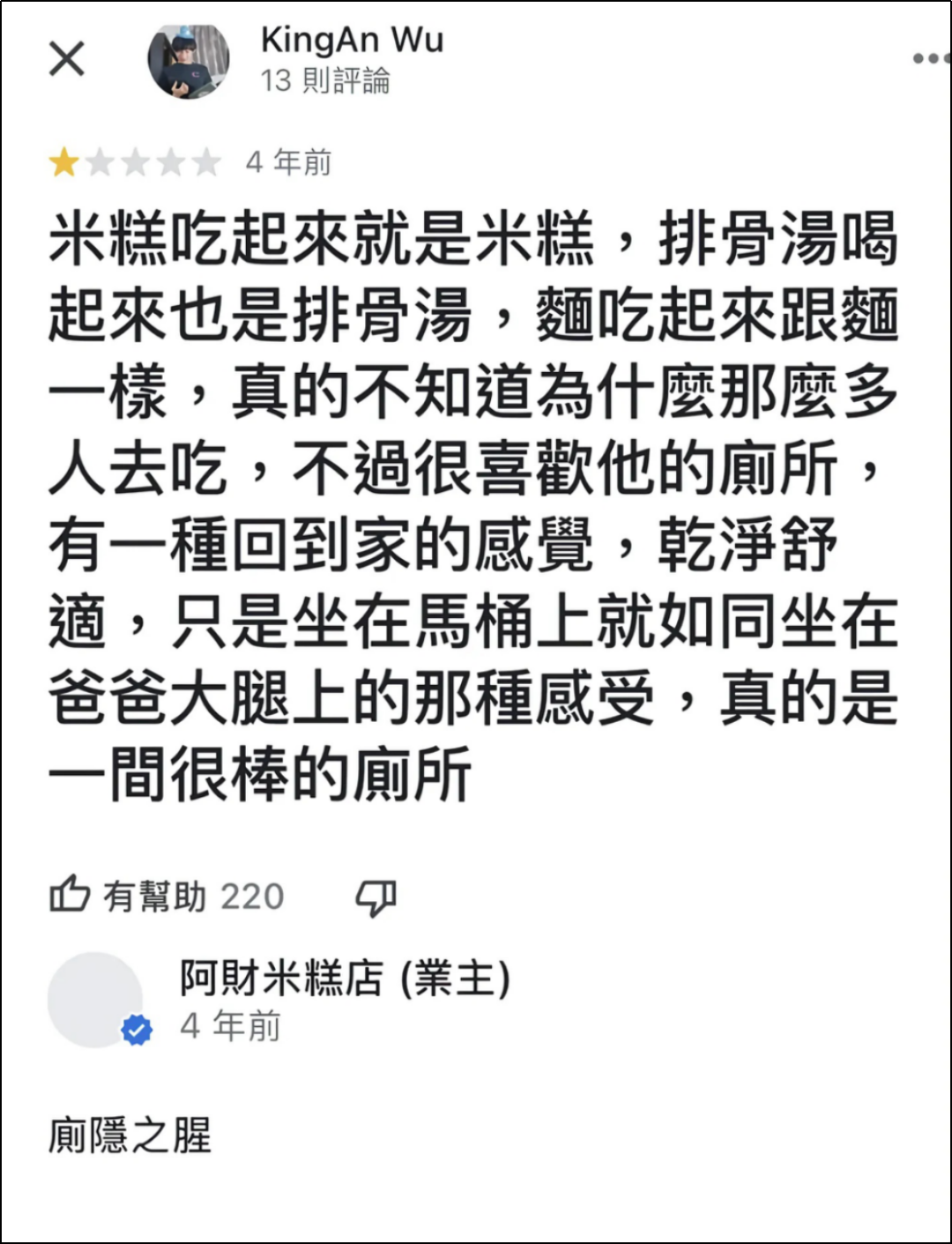
Task: Open KingAn Wu's profile picture
Action: 188,62
